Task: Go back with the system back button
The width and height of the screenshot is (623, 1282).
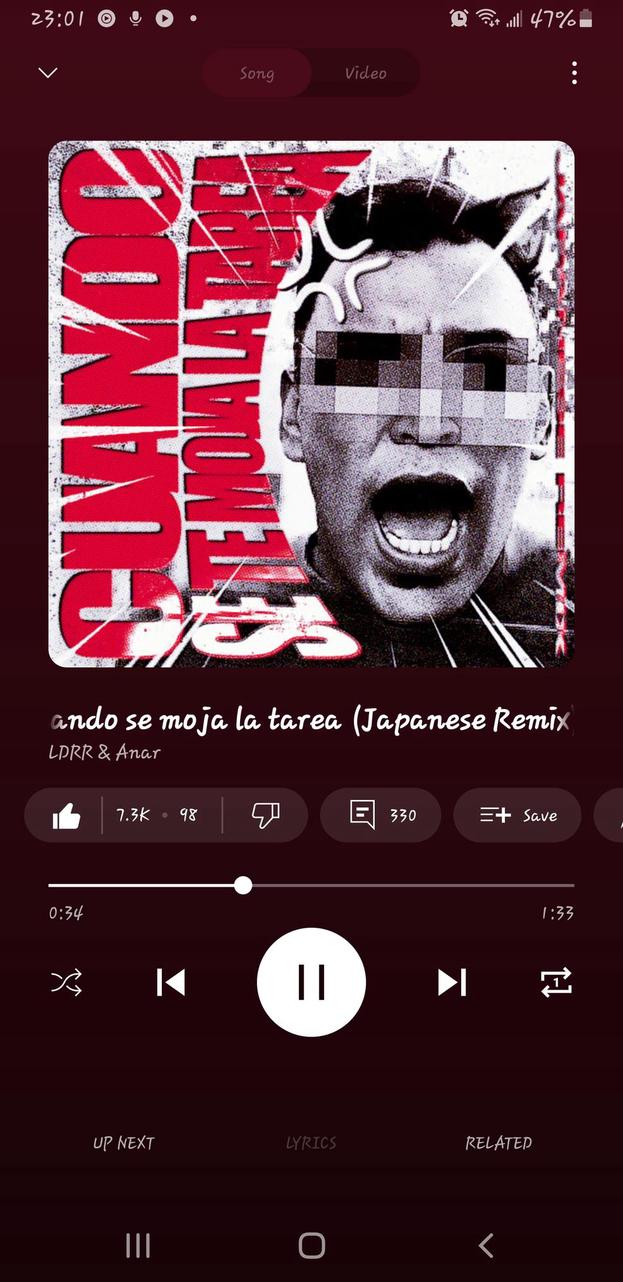Action: [x=486, y=1245]
